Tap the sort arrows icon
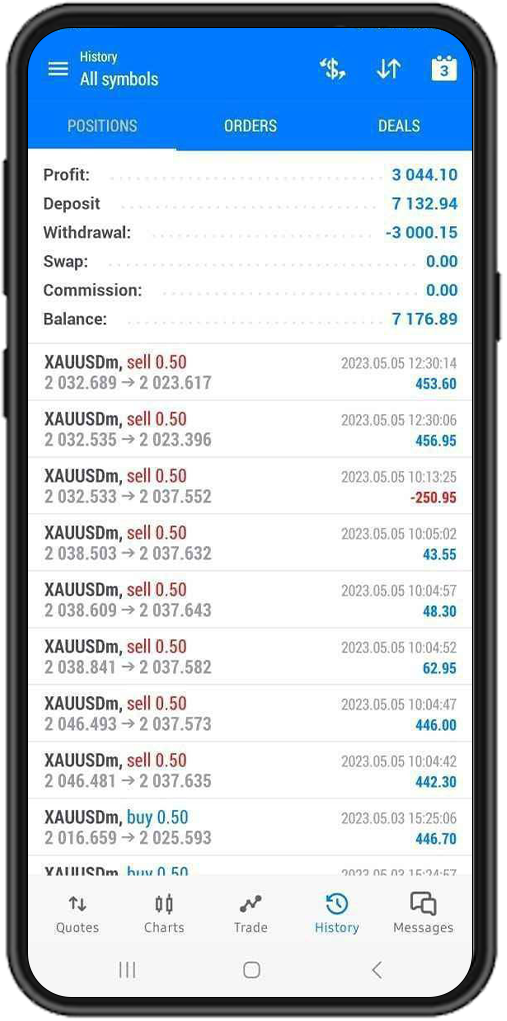The height and width of the screenshot is (1021, 507). click(x=389, y=69)
